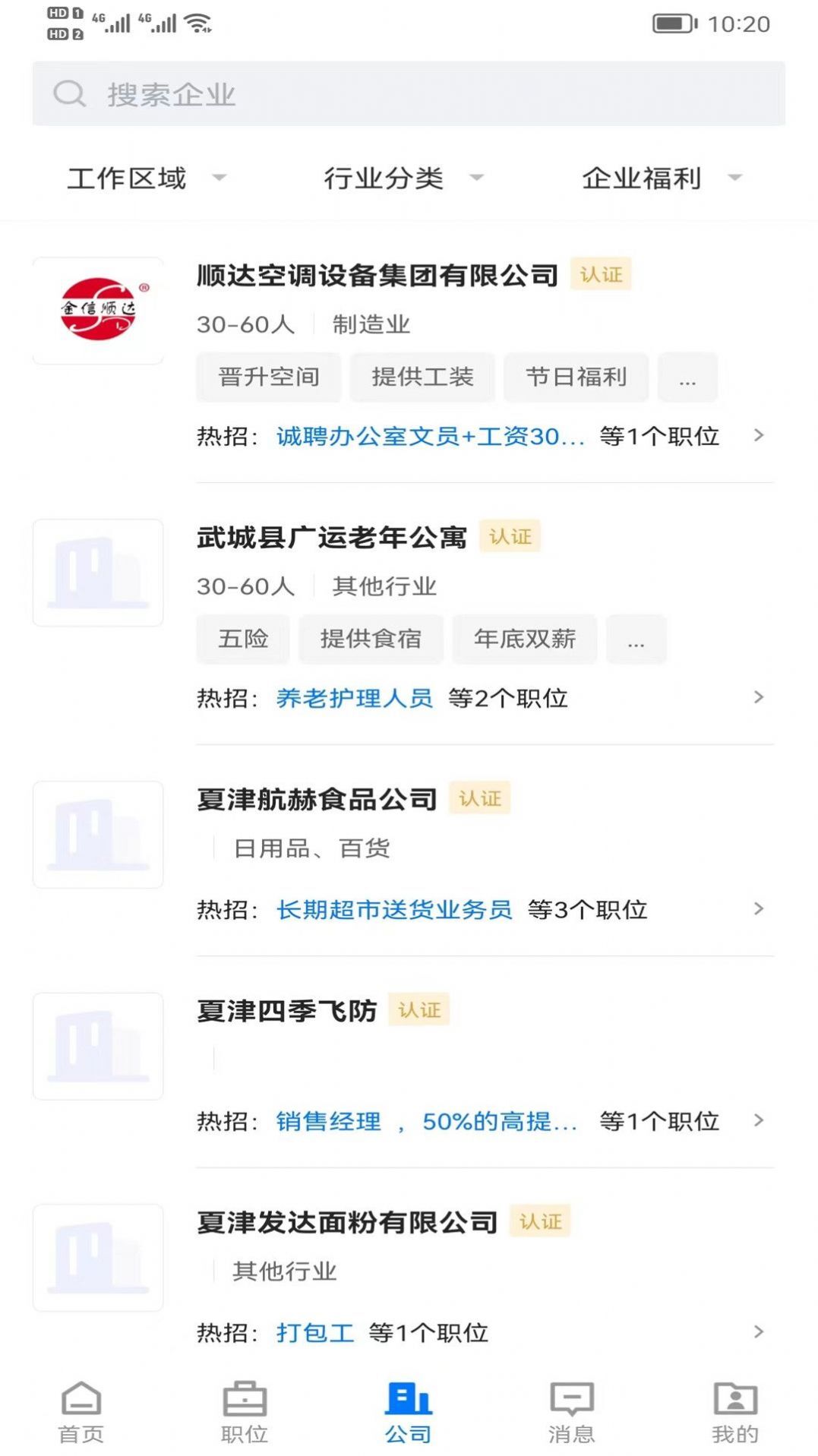Click the search magnifier icon
Viewport: 818px width, 1456px height.
point(69,94)
